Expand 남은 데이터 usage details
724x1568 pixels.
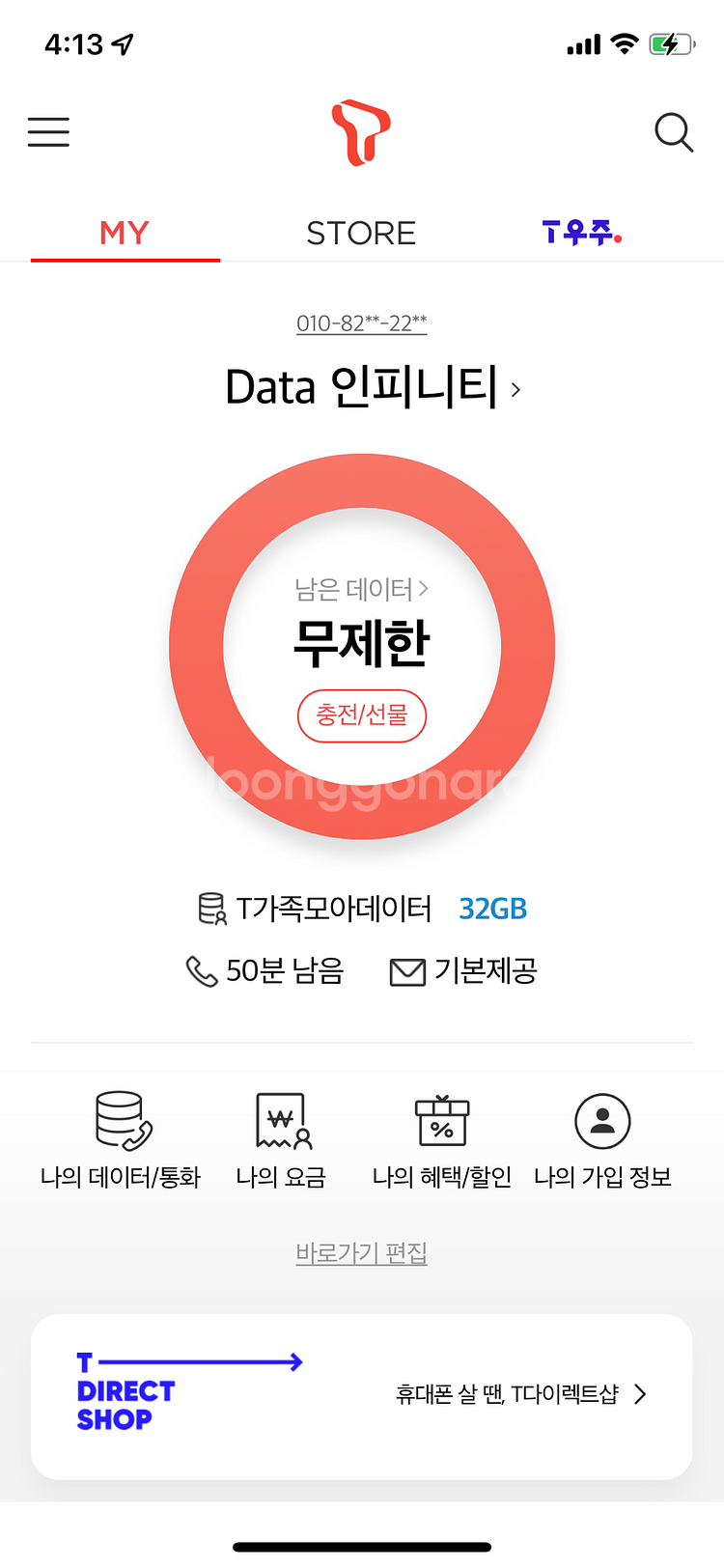tap(362, 587)
